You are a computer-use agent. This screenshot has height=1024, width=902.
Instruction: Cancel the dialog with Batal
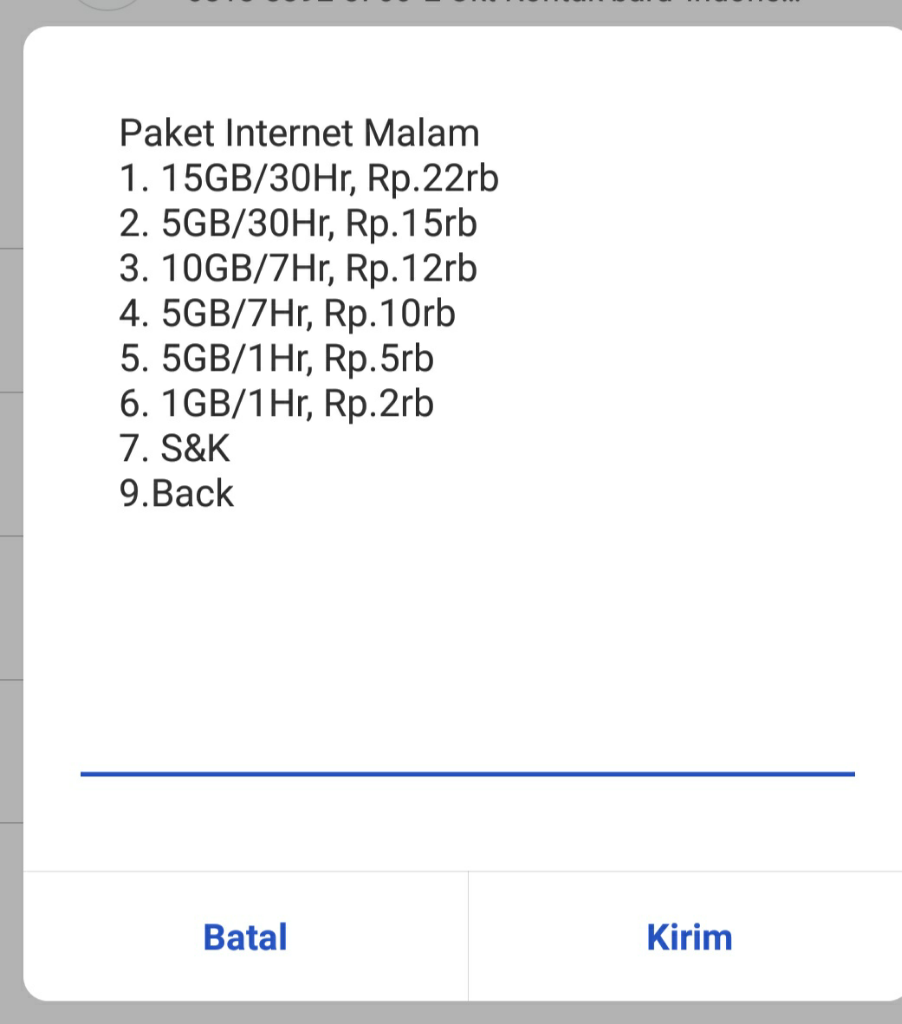pos(245,937)
